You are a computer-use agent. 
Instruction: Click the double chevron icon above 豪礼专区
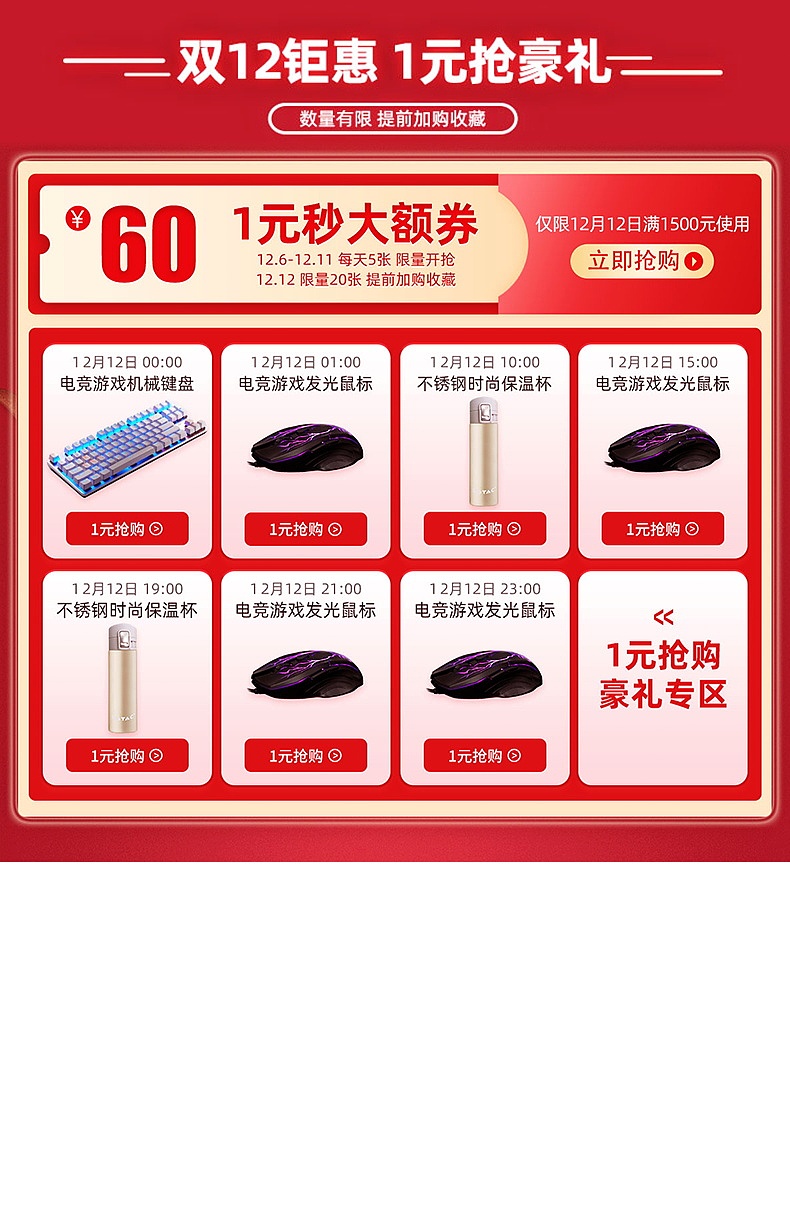662,617
